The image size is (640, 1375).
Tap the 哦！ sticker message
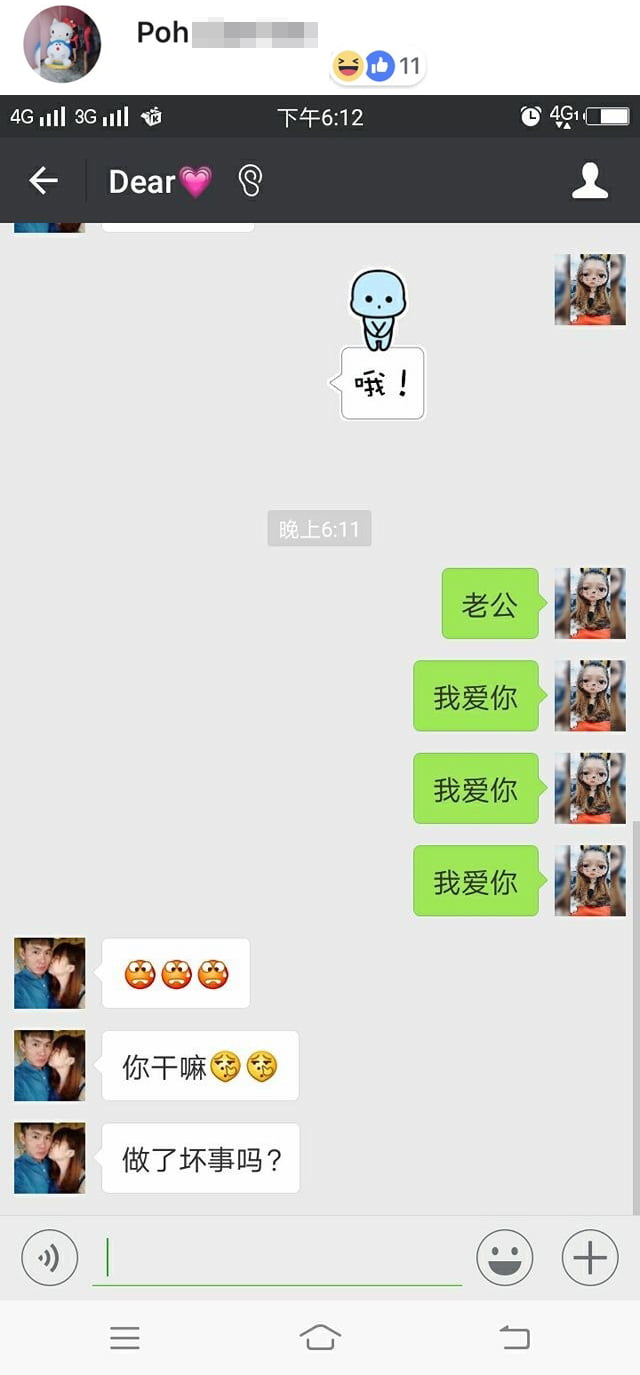point(379,345)
